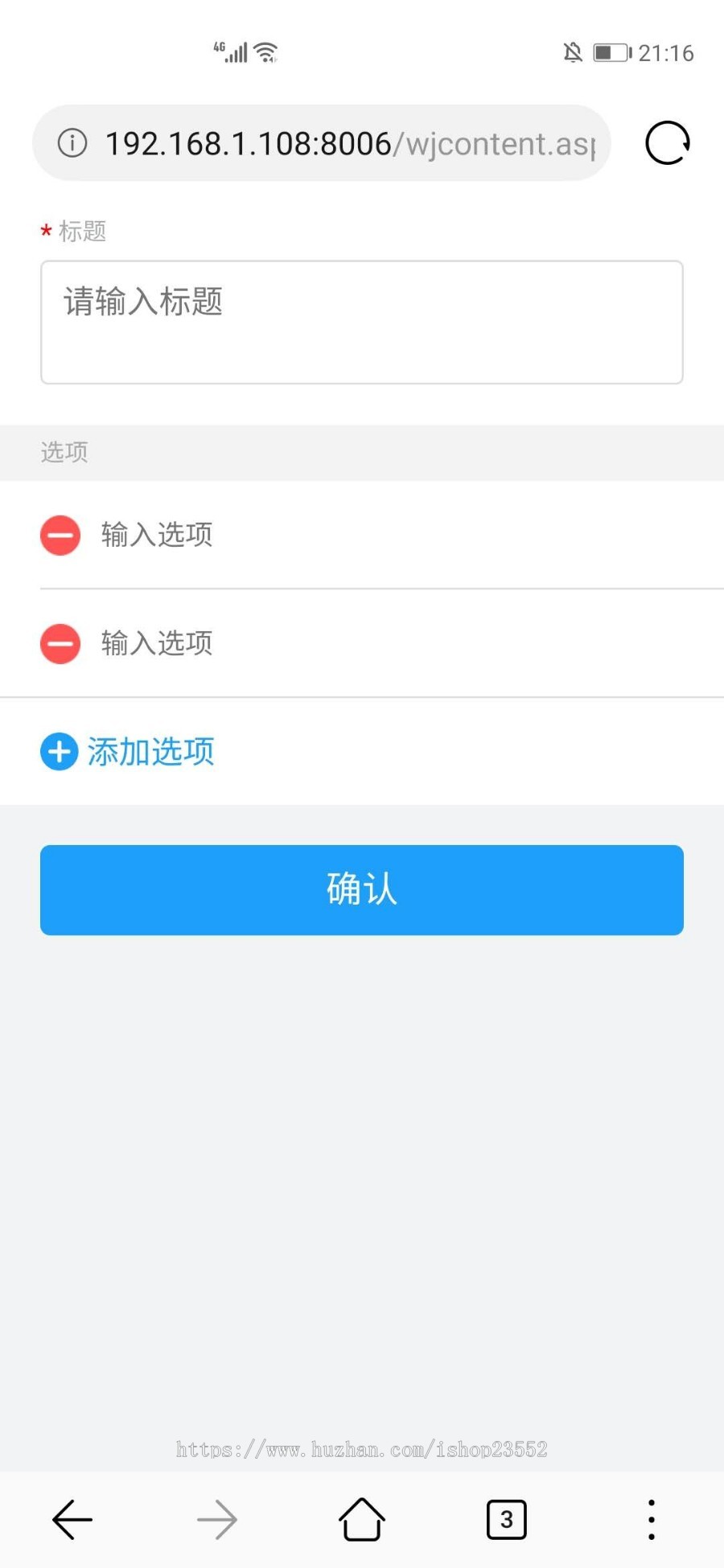Screen dimensions: 724x1568
Task: Click the red minus icon beside first option
Action: (60, 535)
